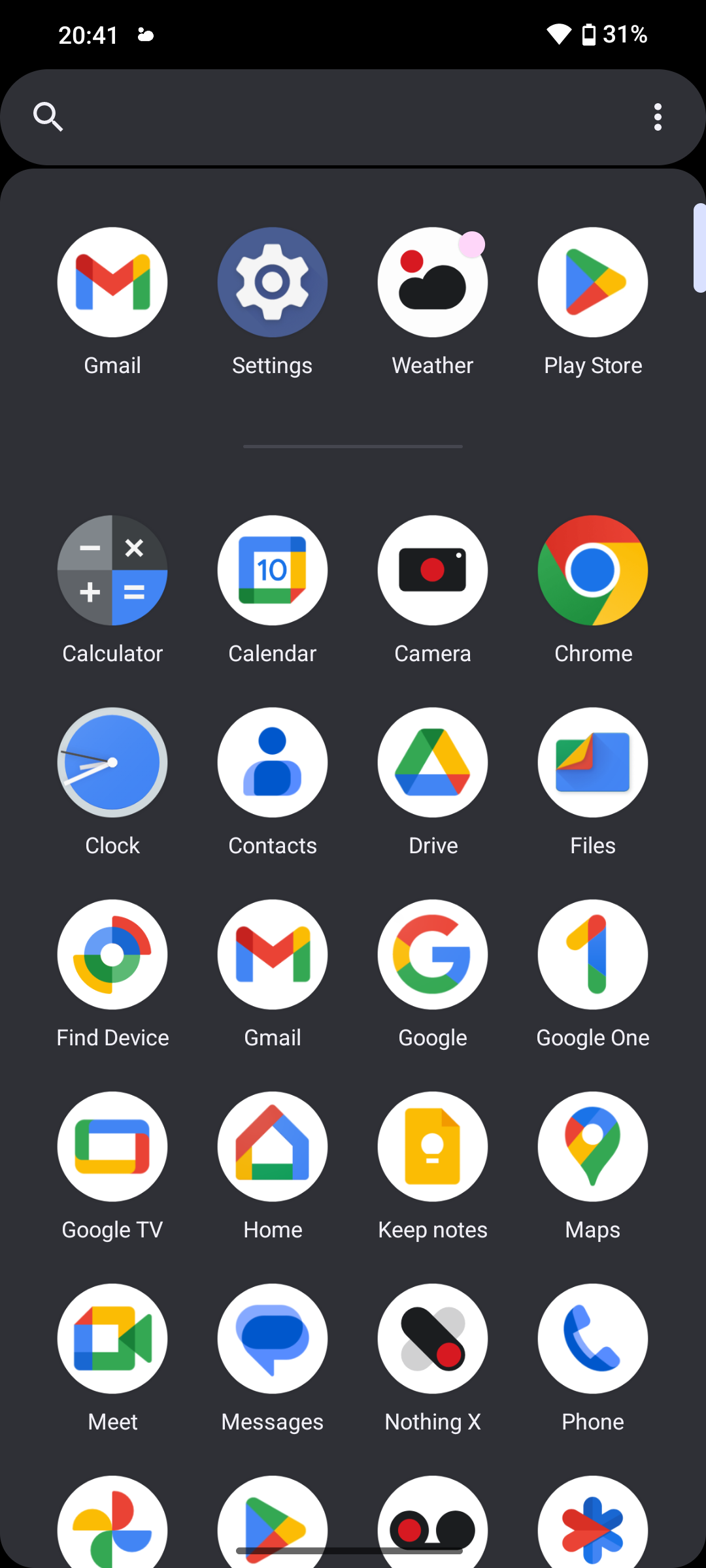Screen dimensions: 706x1568
Task: Launch Google TV
Action: tap(112, 1147)
